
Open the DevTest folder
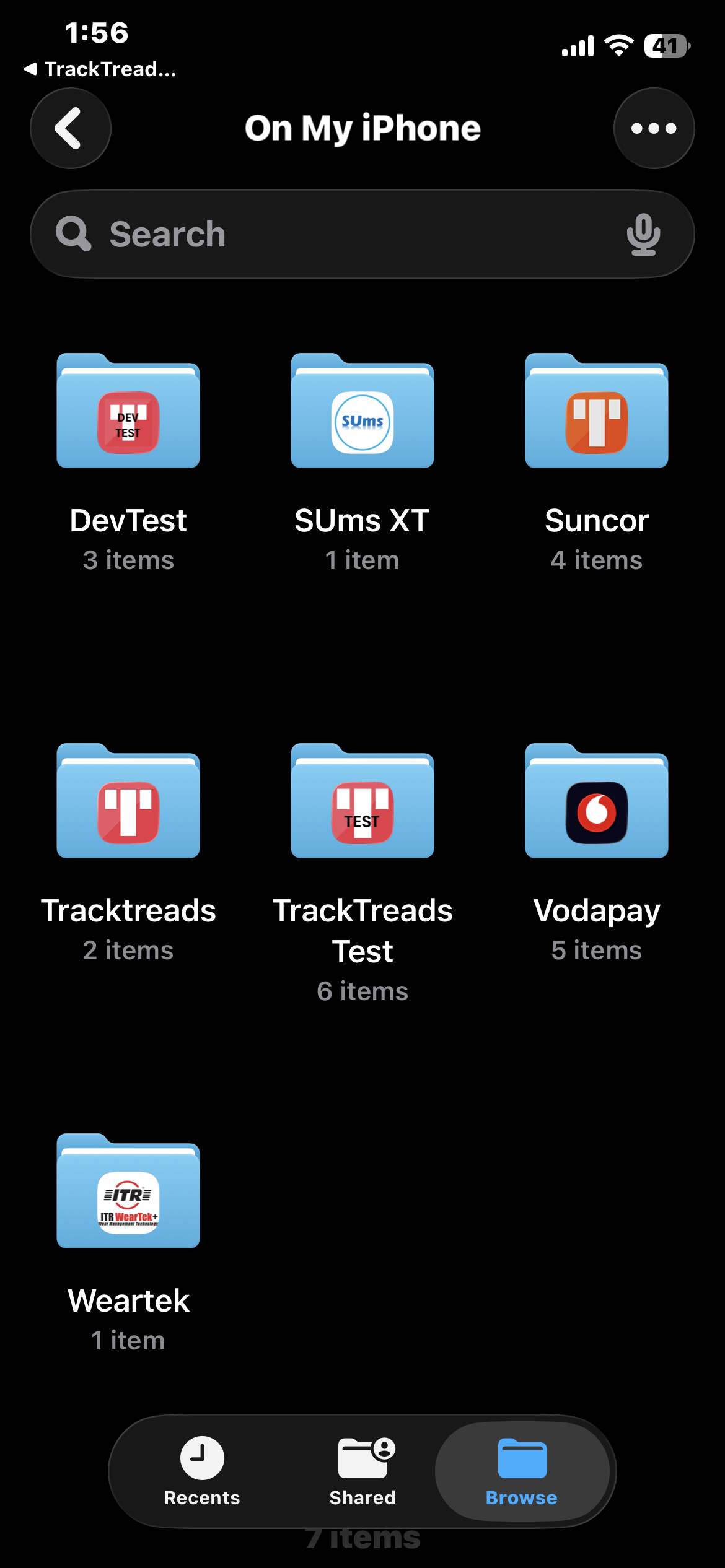[128, 411]
